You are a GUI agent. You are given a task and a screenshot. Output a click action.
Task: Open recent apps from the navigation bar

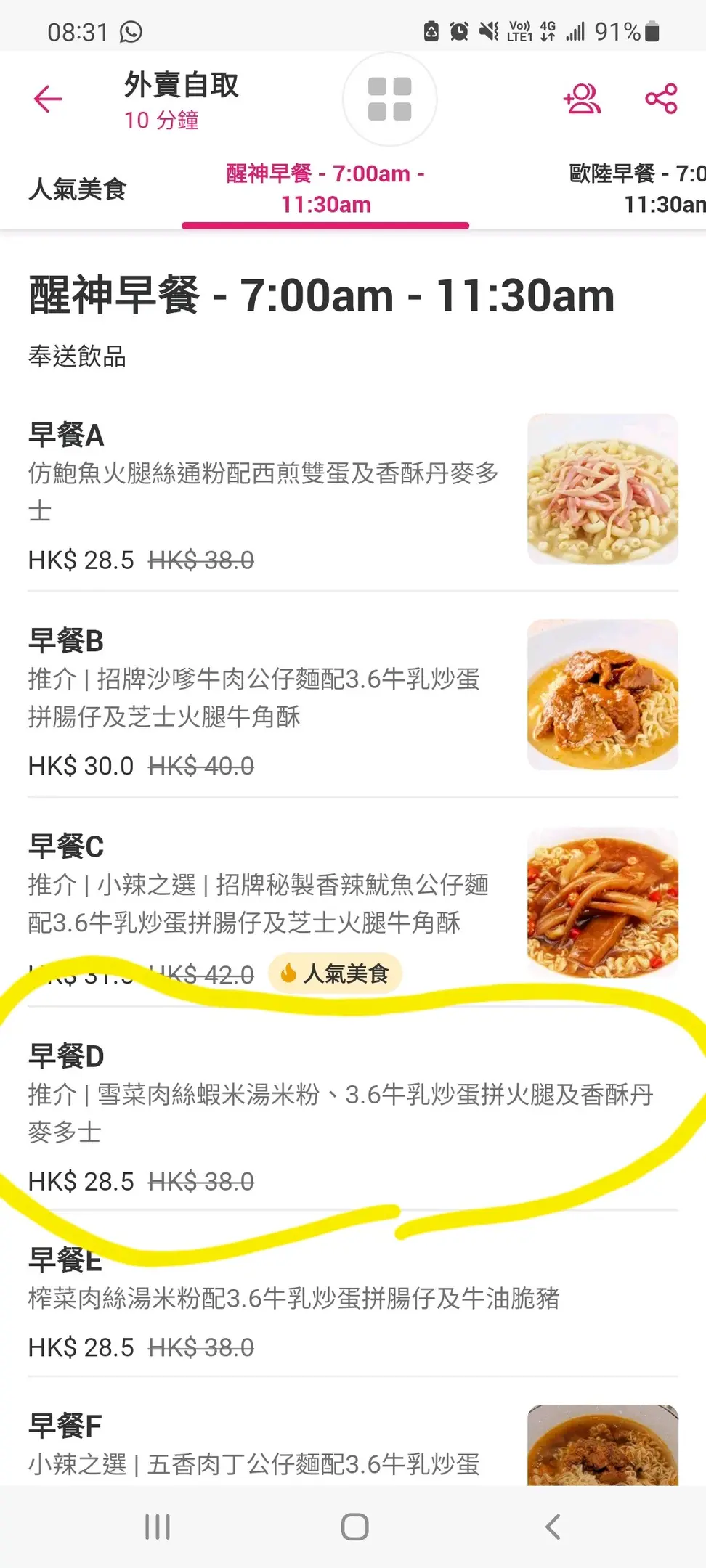point(158,1527)
